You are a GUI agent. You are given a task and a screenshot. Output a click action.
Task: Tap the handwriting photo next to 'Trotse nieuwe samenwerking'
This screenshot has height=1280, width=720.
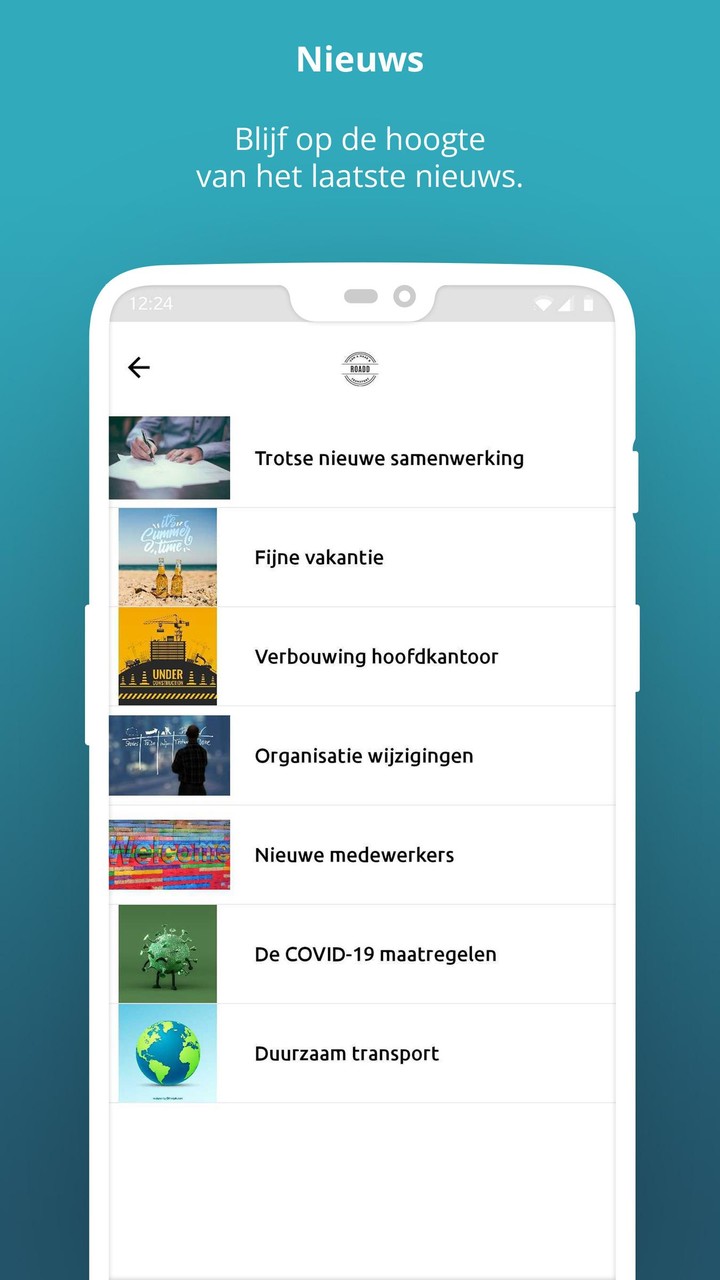pos(168,458)
